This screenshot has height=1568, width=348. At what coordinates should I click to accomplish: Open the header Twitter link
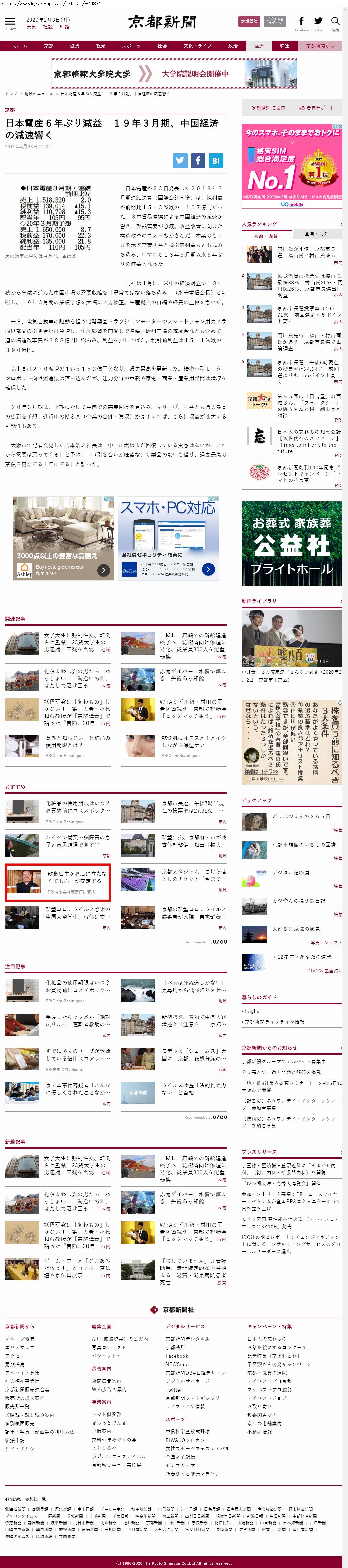pyautogui.click(x=318, y=23)
